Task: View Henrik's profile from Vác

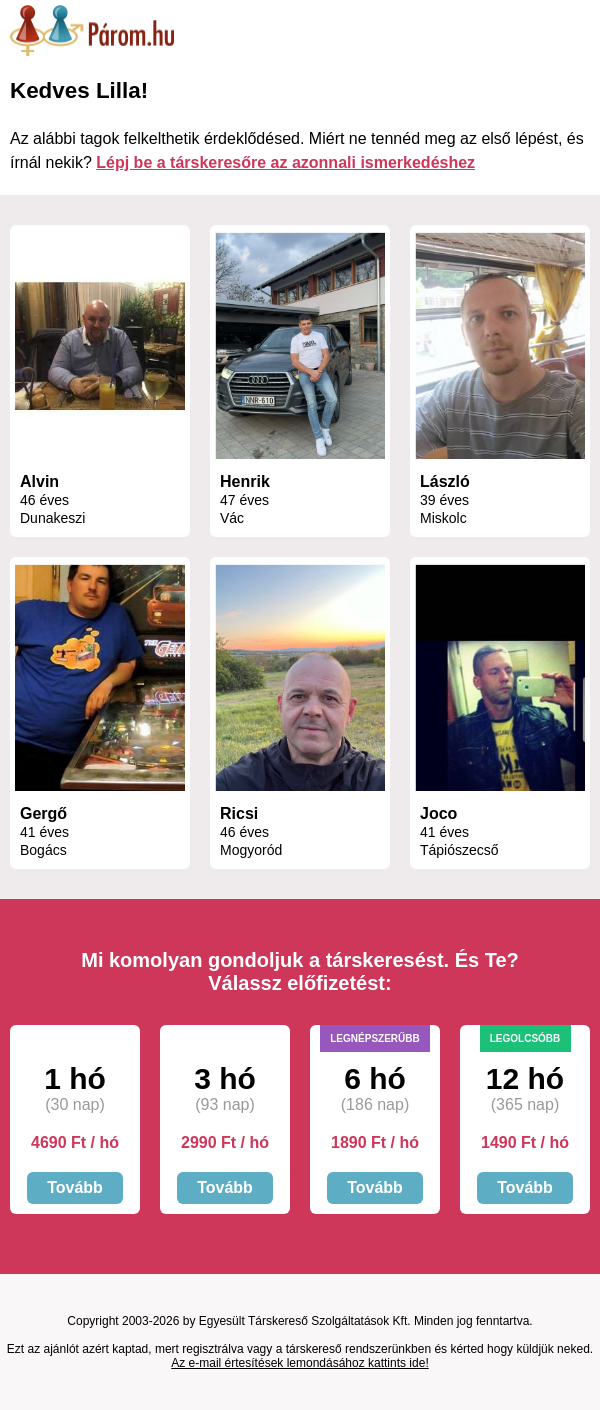Action: (x=300, y=381)
